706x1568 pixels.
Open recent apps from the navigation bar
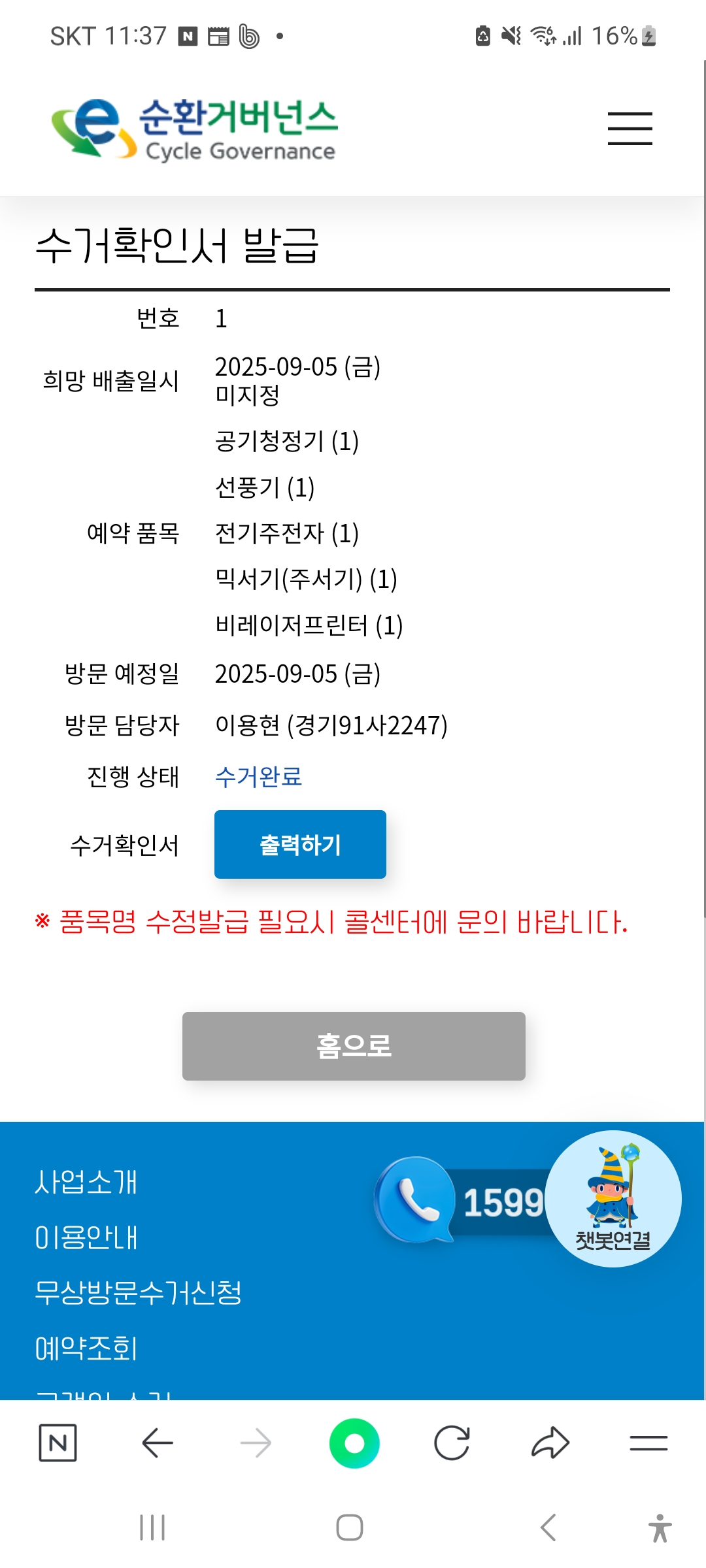[x=152, y=1527]
